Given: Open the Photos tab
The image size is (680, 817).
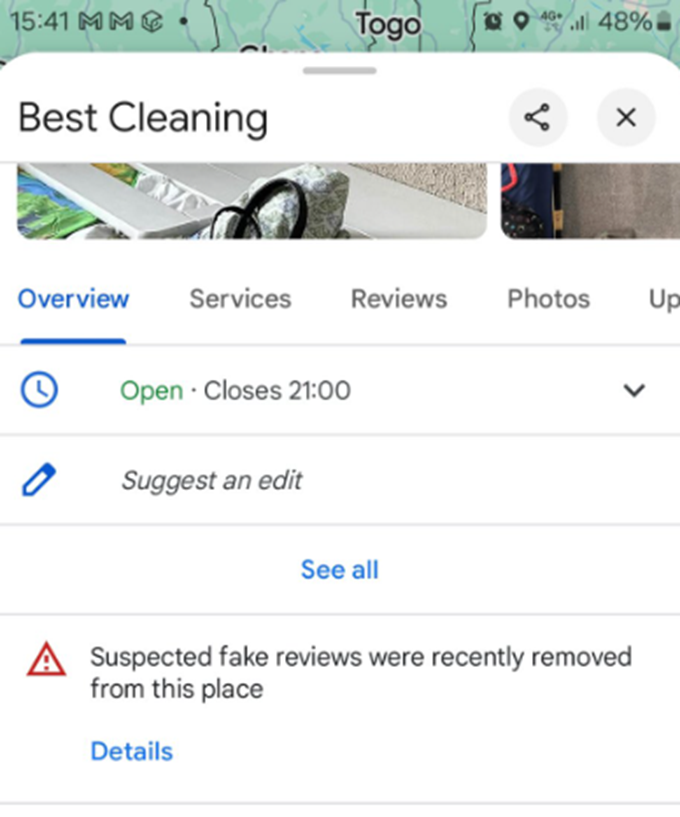Looking at the screenshot, I should pyautogui.click(x=548, y=299).
